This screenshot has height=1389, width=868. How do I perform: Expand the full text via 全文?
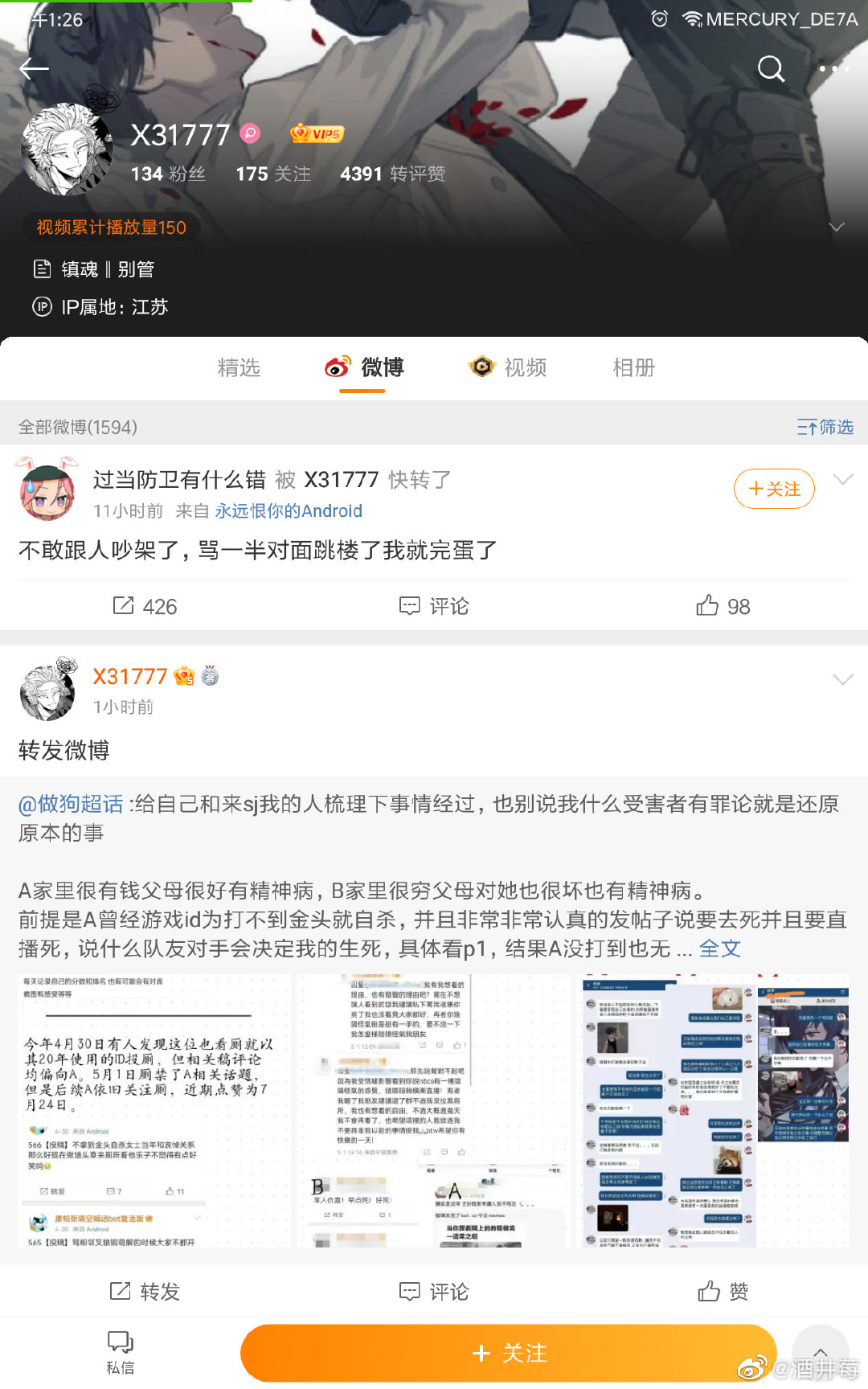tap(719, 949)
